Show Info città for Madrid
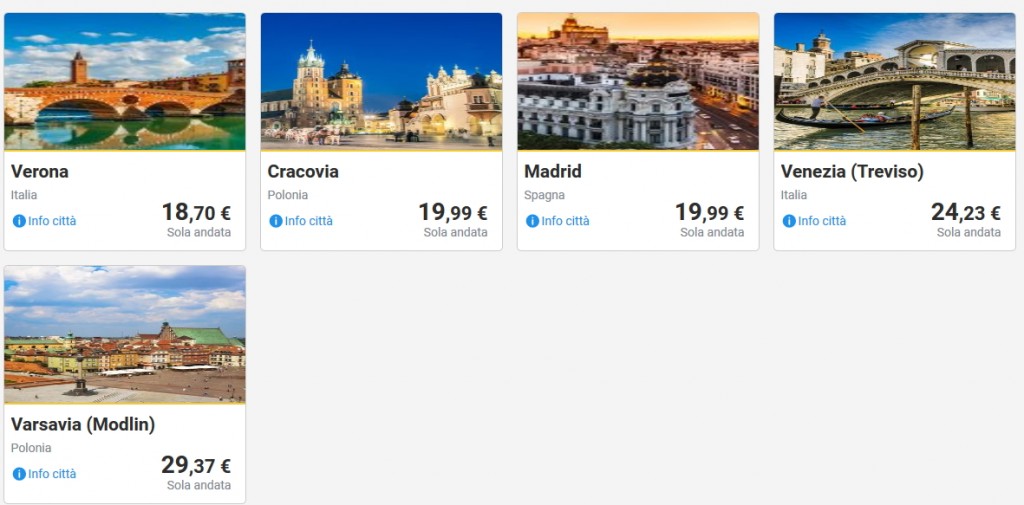The image size is (1024, 505). pos(558,221)
